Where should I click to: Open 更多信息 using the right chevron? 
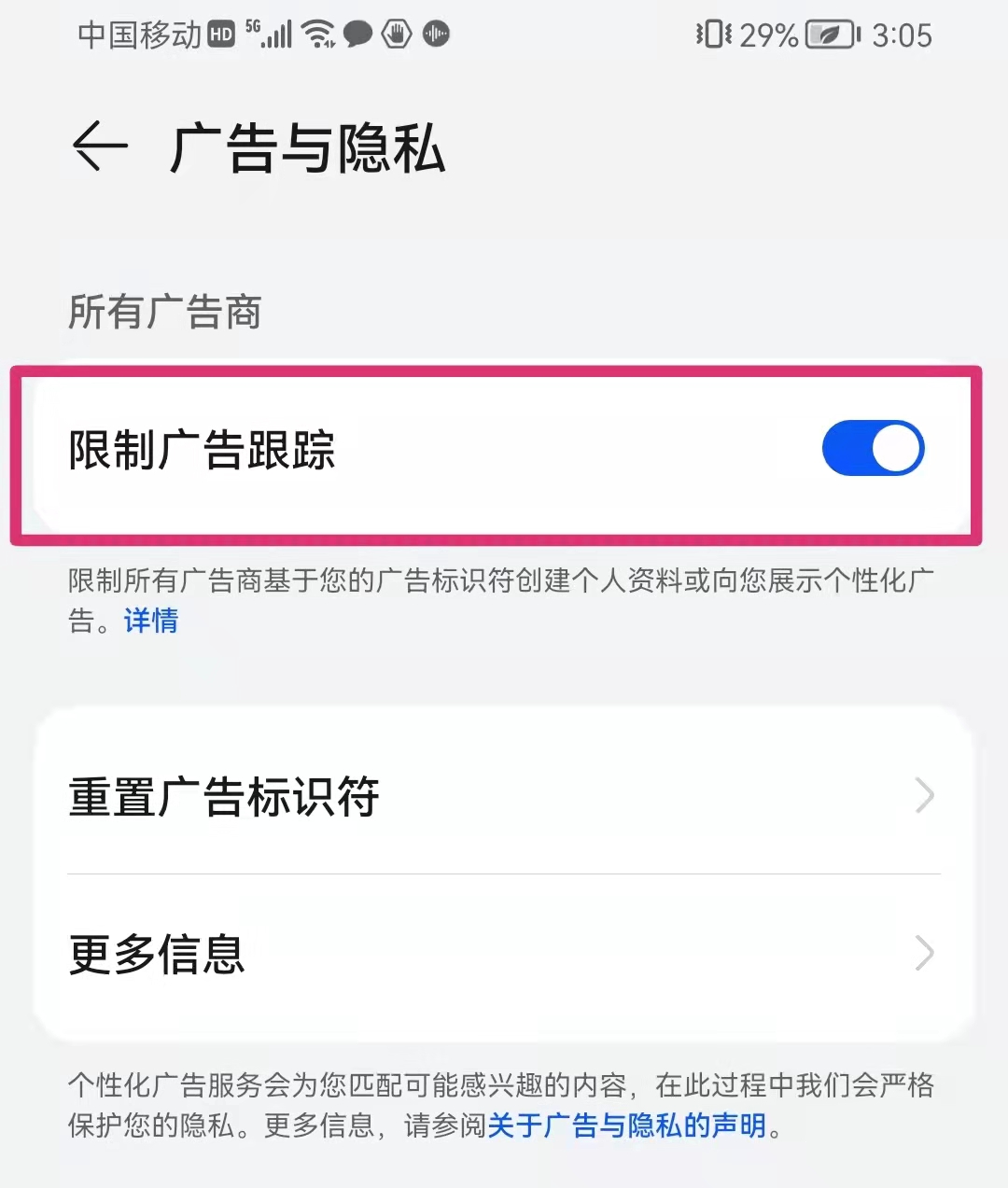point(925,953)
